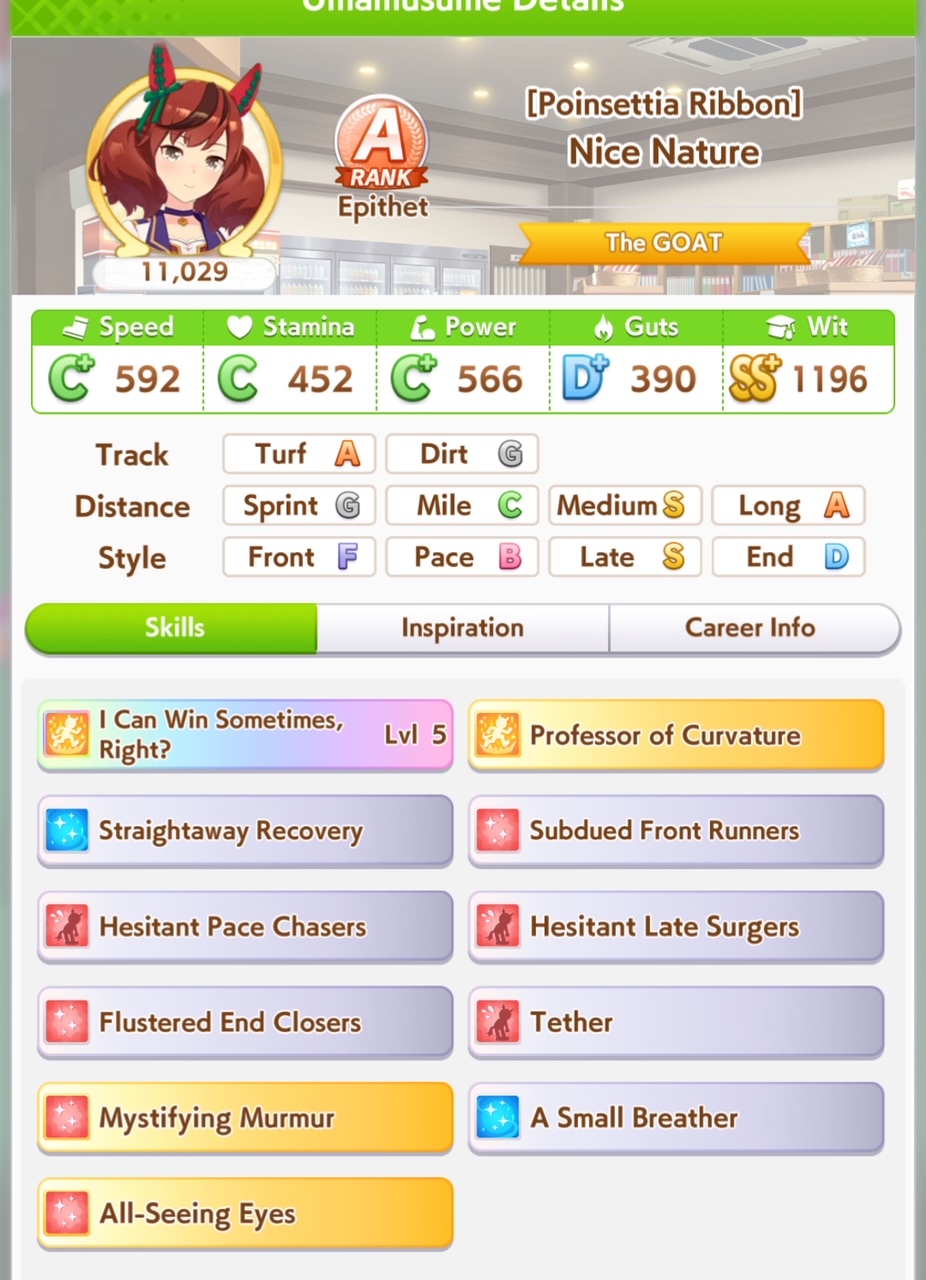Tap the Flustered End Closers skill
Viewport: 926px width, 1280px height.
pos(245,1022)
